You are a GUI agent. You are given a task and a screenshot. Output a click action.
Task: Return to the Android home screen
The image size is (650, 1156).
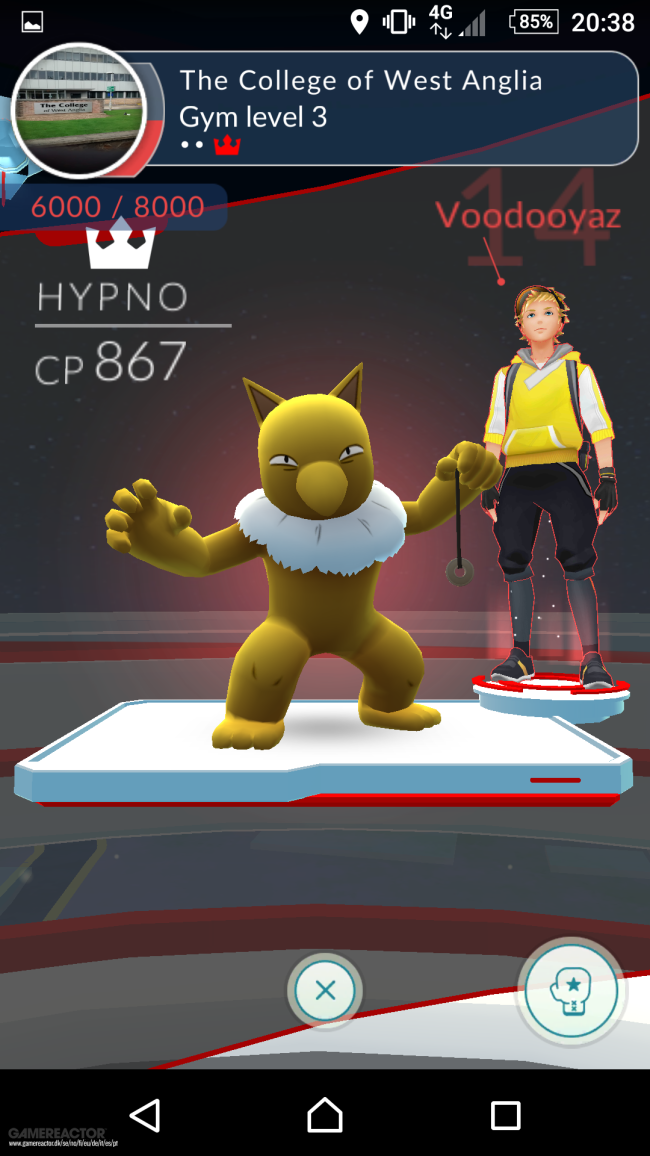[x=325, y=1115]
